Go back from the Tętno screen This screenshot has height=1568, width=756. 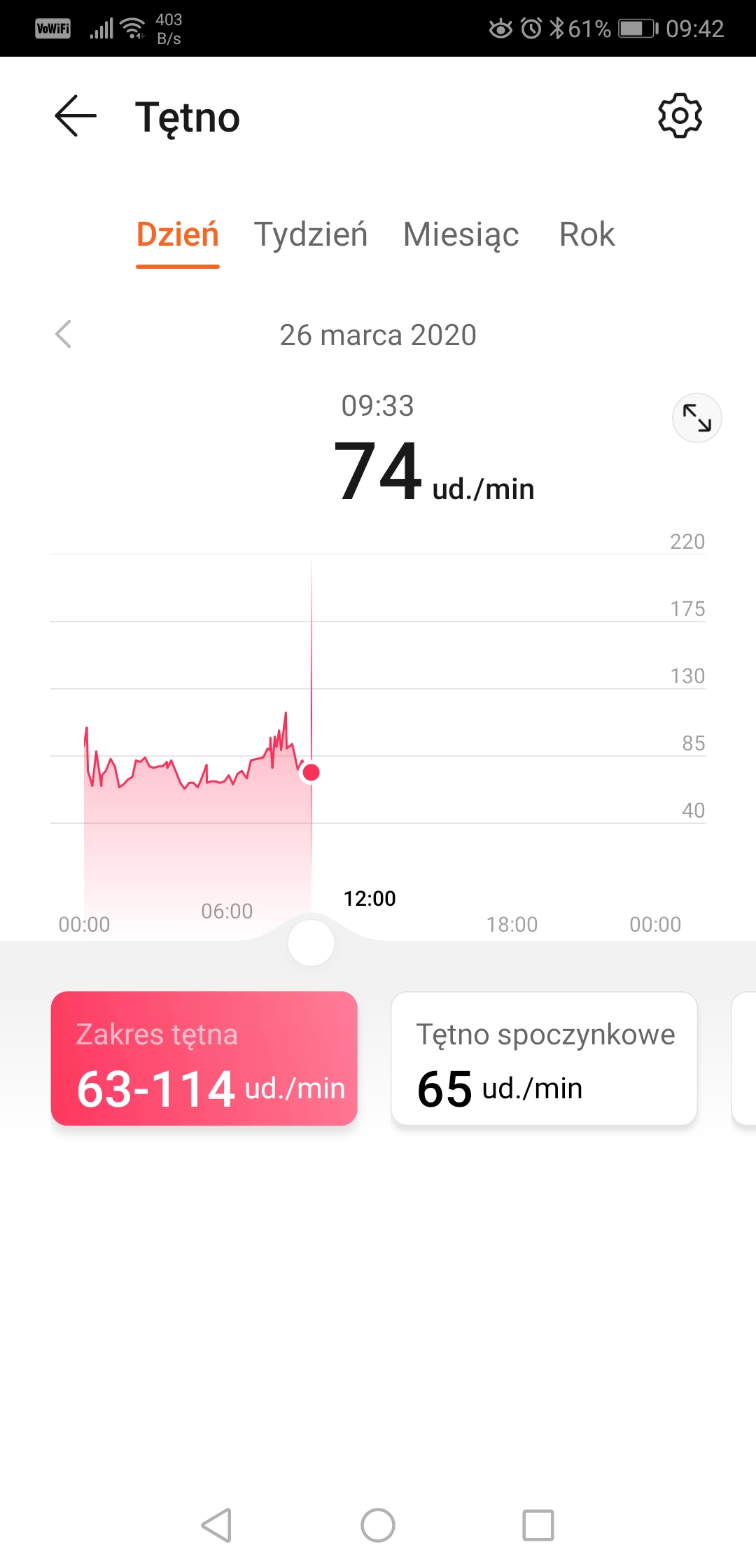coord(76,115)
